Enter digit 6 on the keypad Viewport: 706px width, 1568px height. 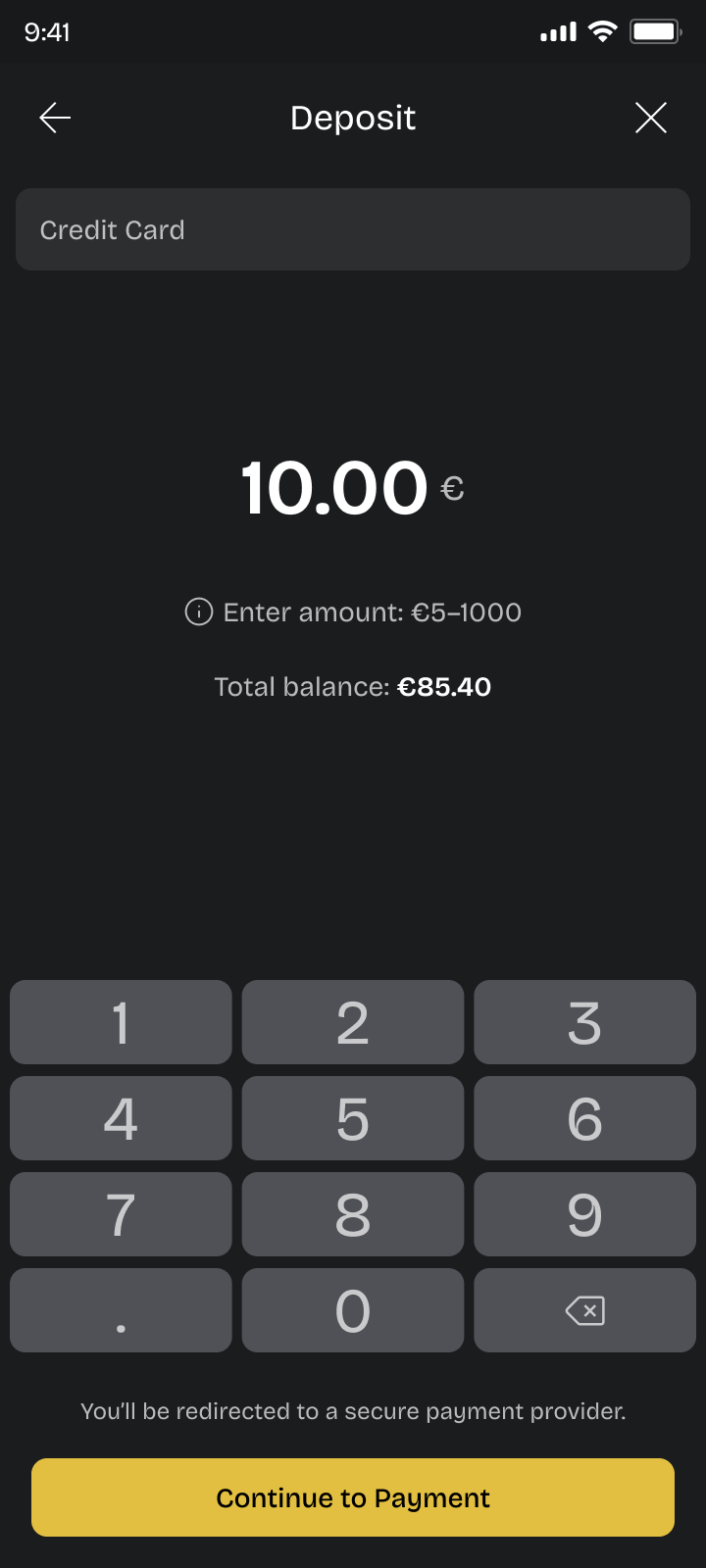(x=584, y=1118)
